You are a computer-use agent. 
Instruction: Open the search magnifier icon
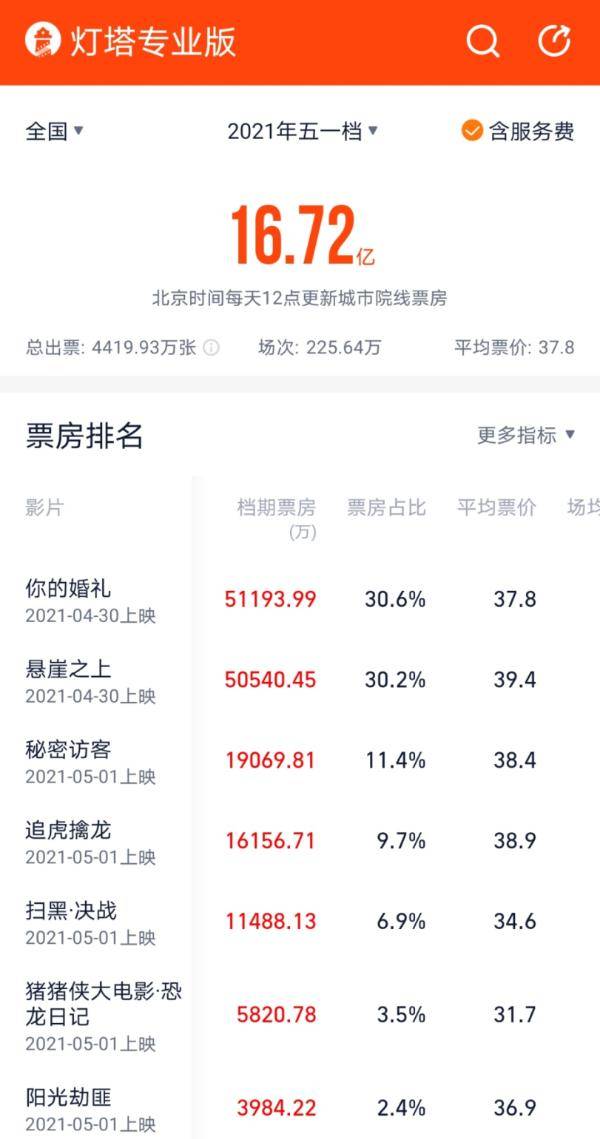pyautogui.click(x=482, y=41)
